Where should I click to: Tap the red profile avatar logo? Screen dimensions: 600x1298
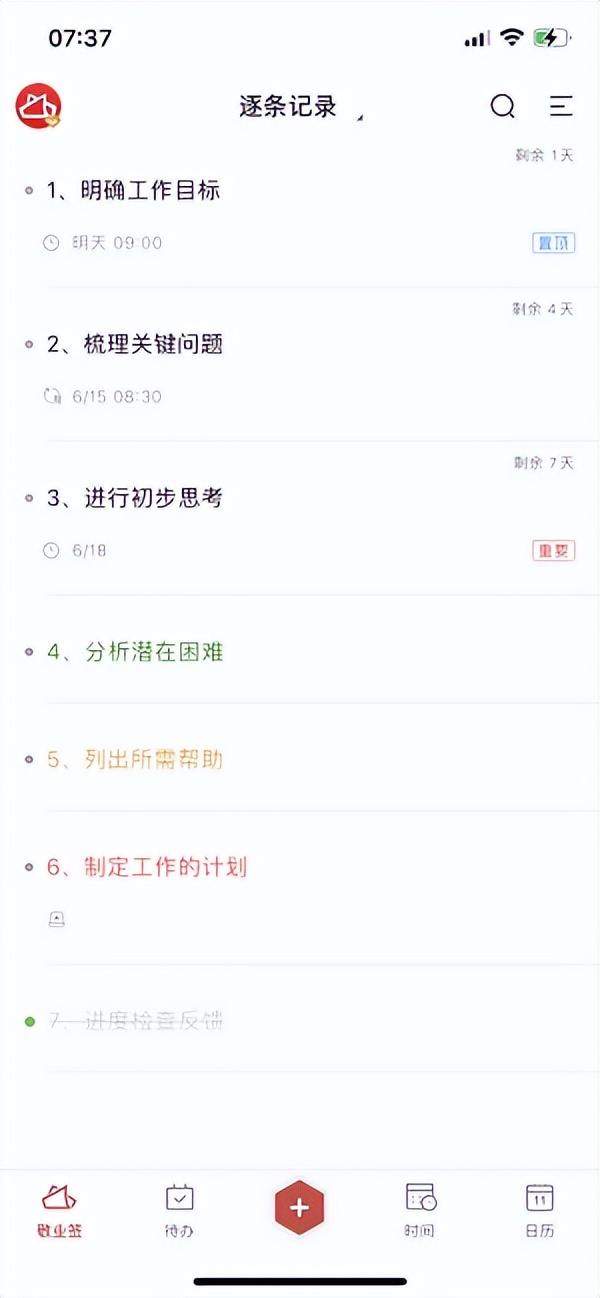39,106
